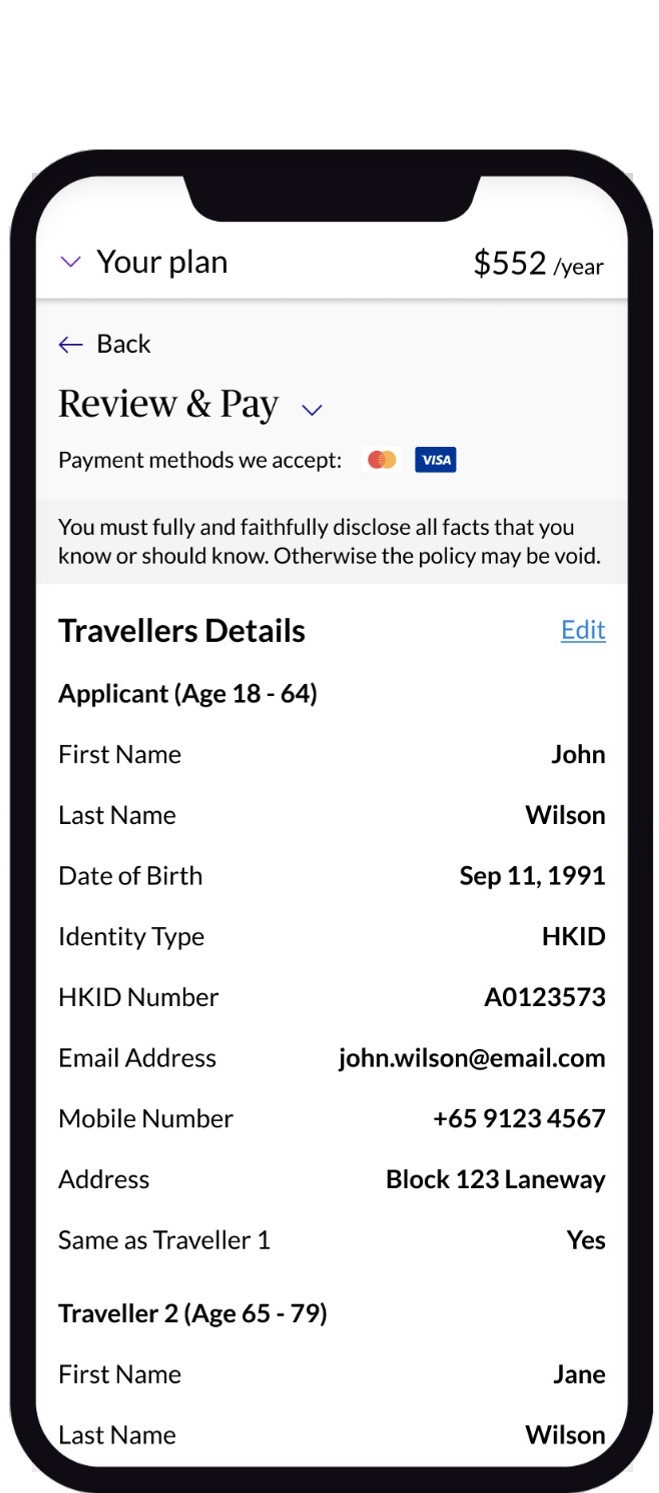Open the Review & Pay dropdown chevron
This screenshot has width=659, height=1493.
[x=312, y=409]
